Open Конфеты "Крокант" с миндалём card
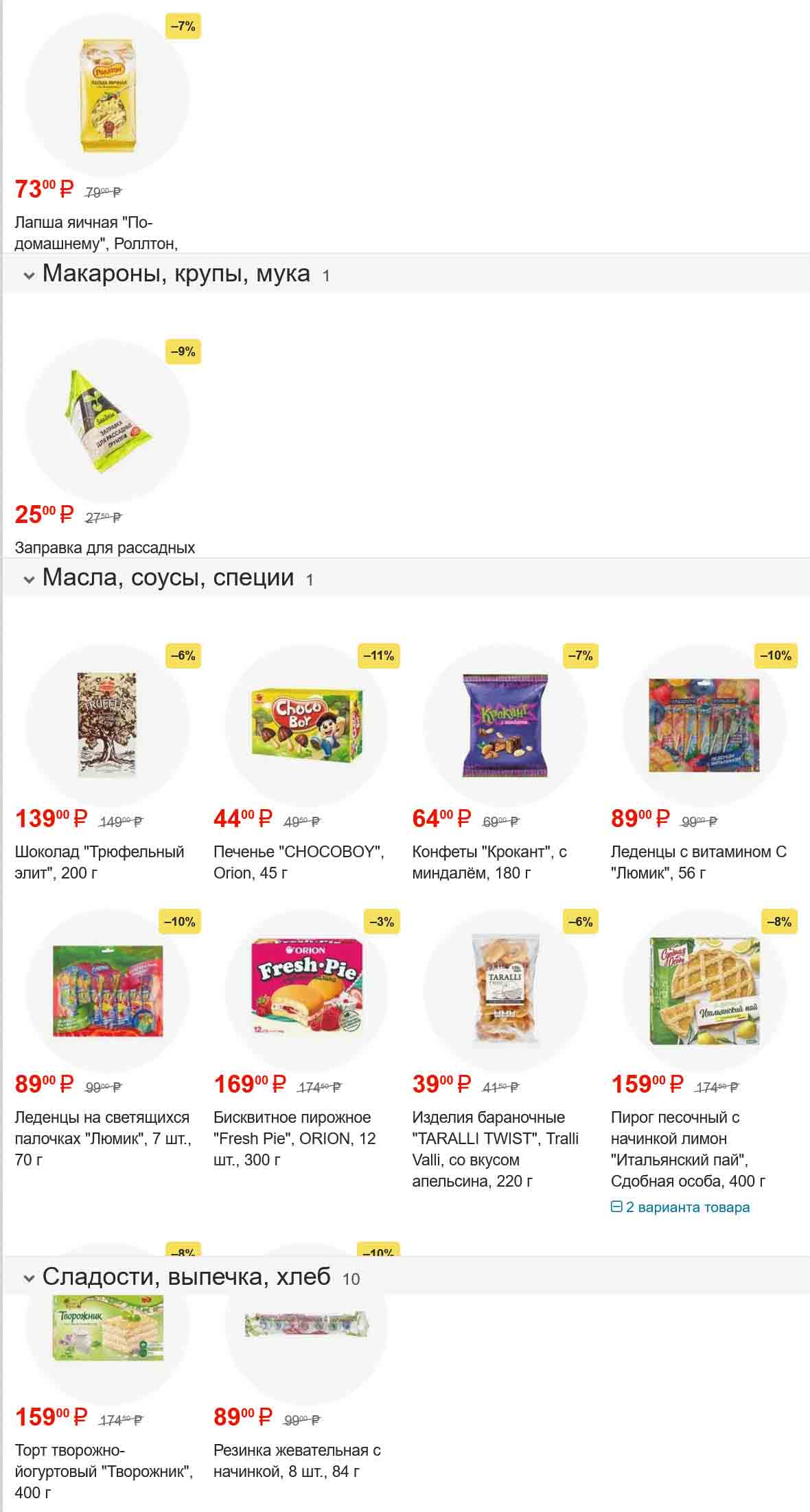 point(505,725)
